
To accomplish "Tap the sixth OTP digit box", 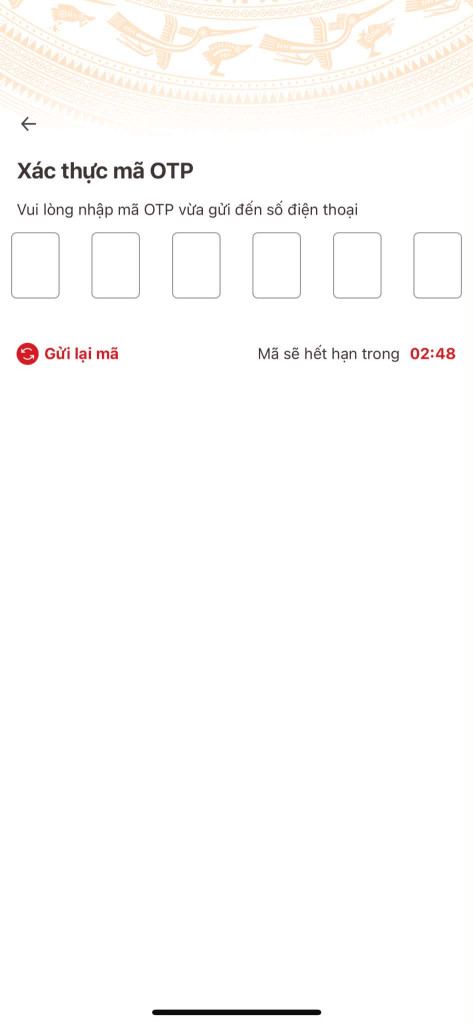I will click(438, 265).
